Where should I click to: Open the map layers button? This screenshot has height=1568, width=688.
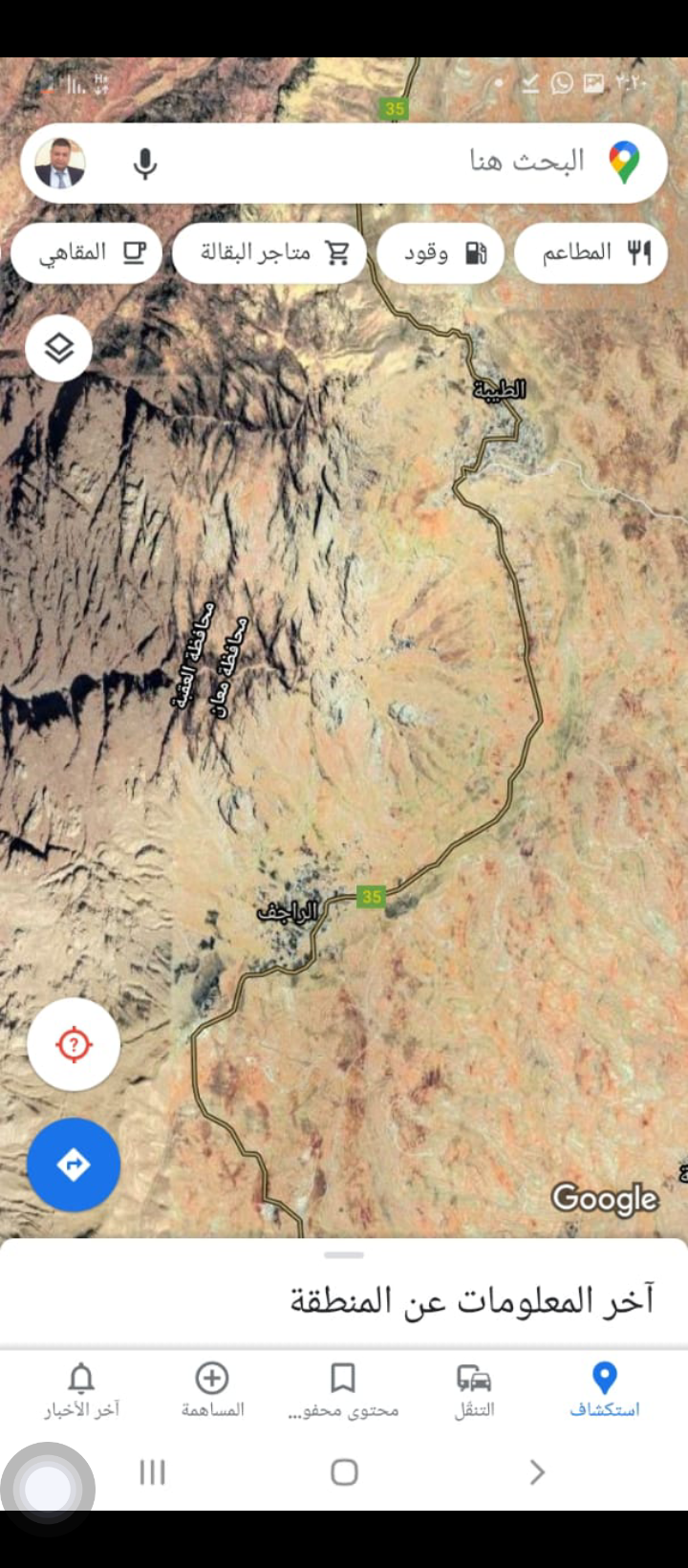coord(59,348)
